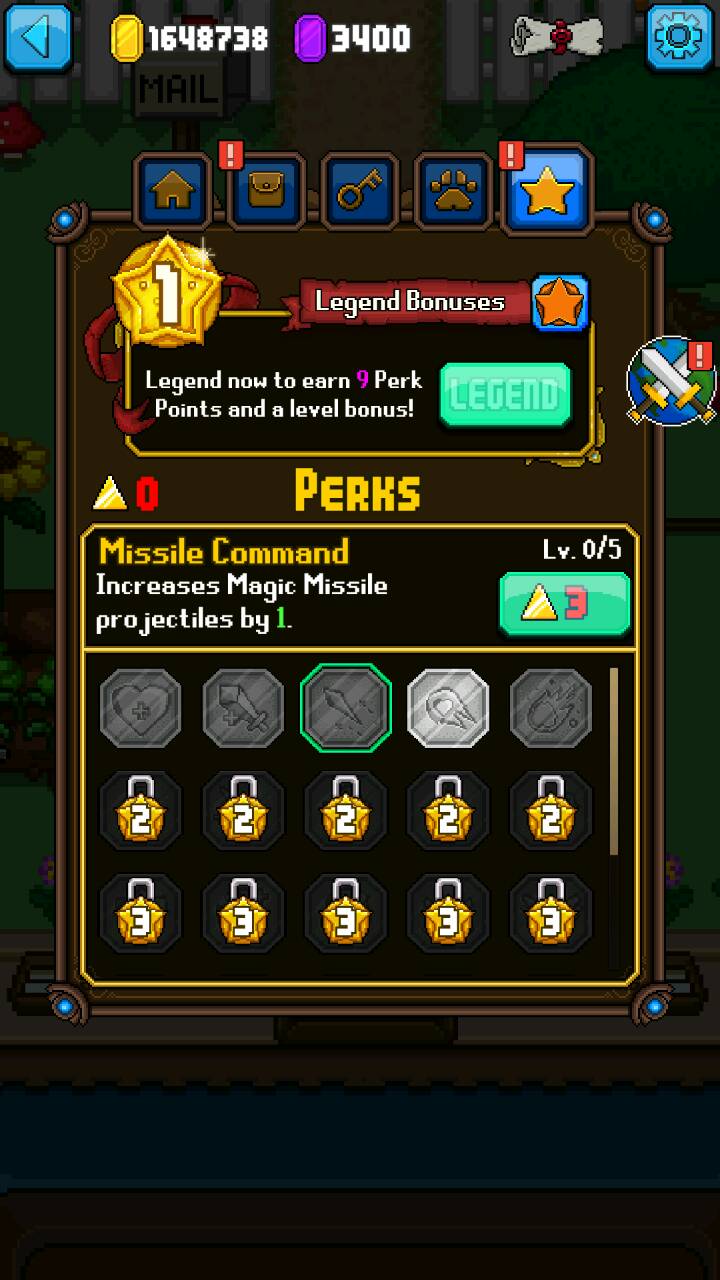This screenshot has height=1280, width=720.
Task: Upgrade Missile Command for 3 points
Action: point(564,603)
